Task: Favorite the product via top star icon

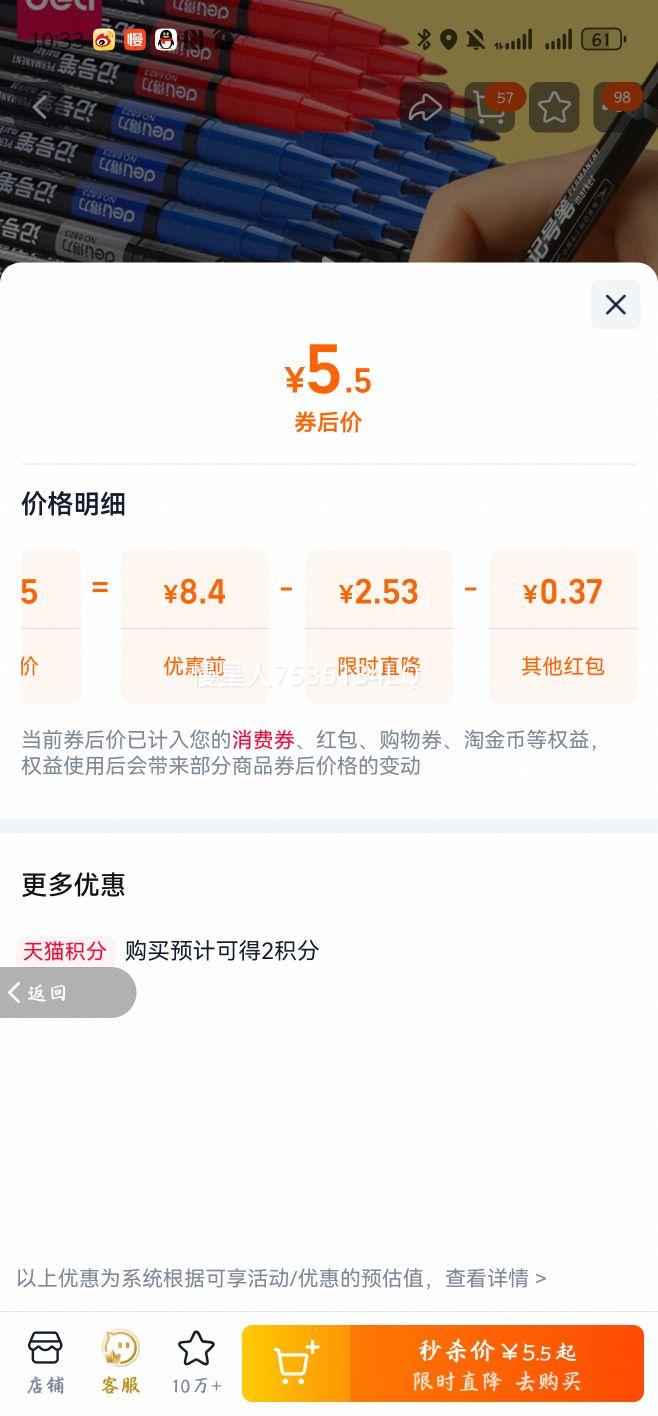Action: coord(554,108)
